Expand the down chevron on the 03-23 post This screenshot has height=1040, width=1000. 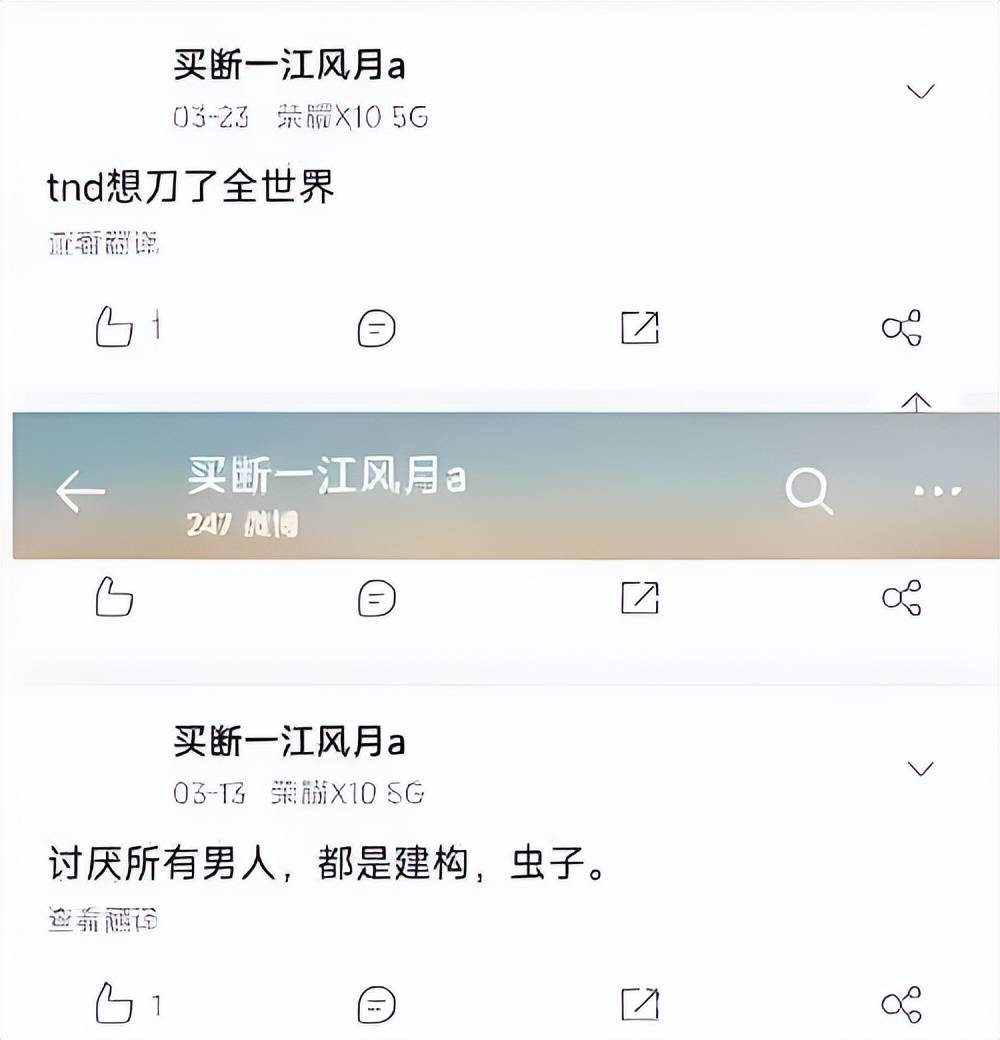(x=919, y=91)
